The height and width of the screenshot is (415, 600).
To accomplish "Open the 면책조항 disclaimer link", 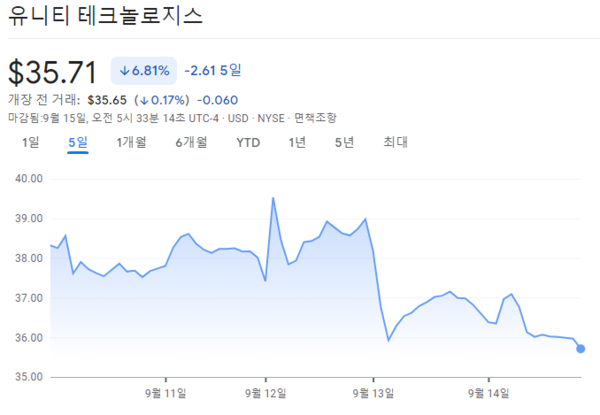I will (x=313, y=117).
